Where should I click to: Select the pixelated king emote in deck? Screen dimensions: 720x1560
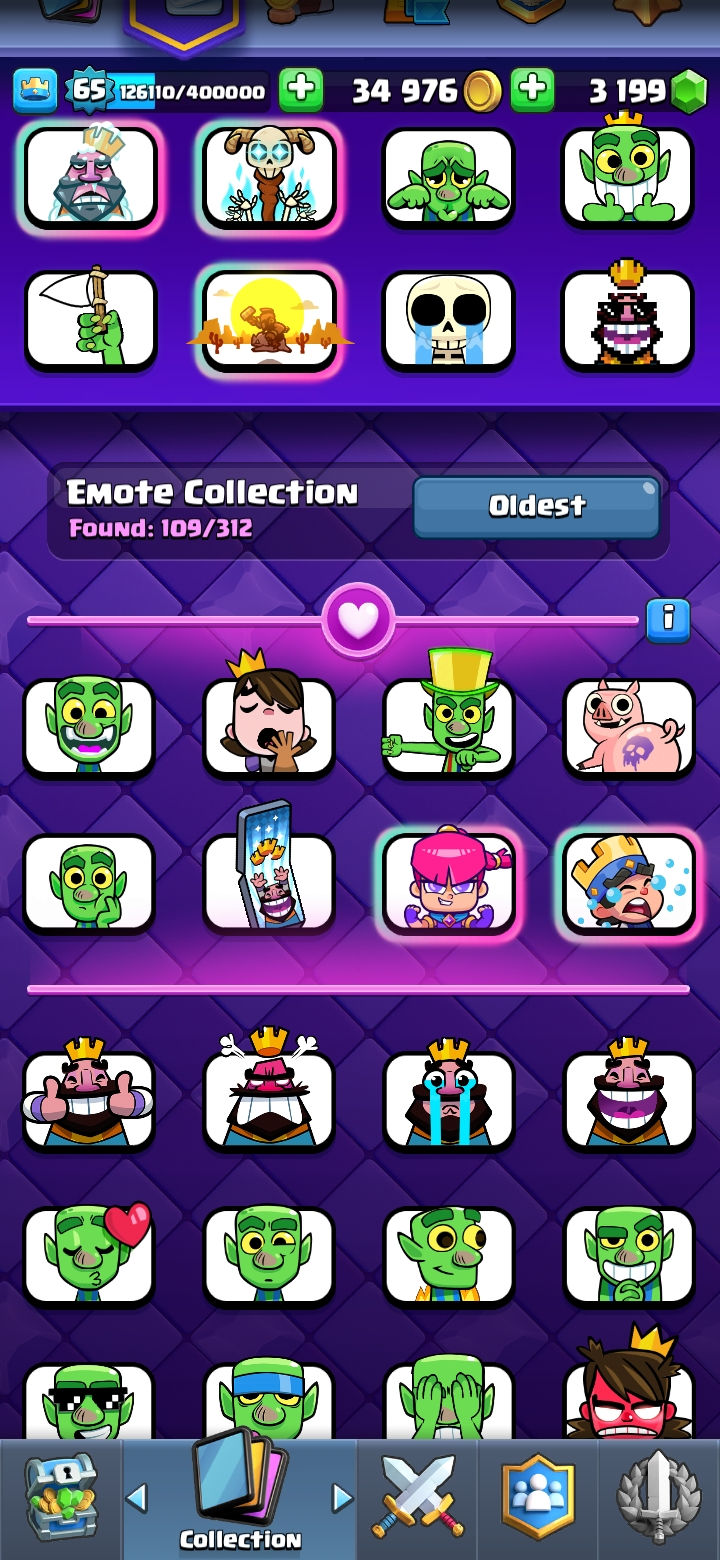(628, 320)
